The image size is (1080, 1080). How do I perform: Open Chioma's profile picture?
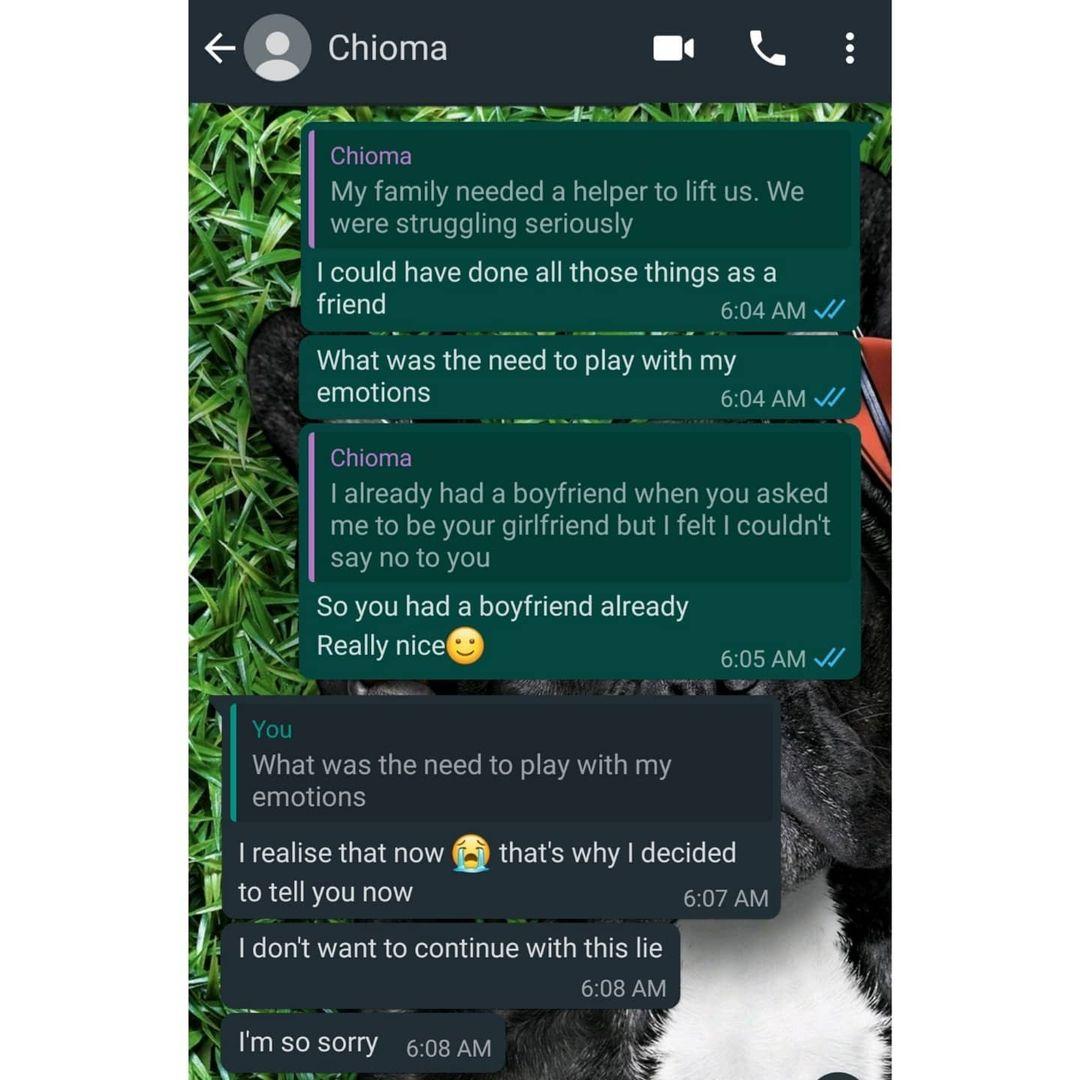pyautogui.click(x=277, y=48)
